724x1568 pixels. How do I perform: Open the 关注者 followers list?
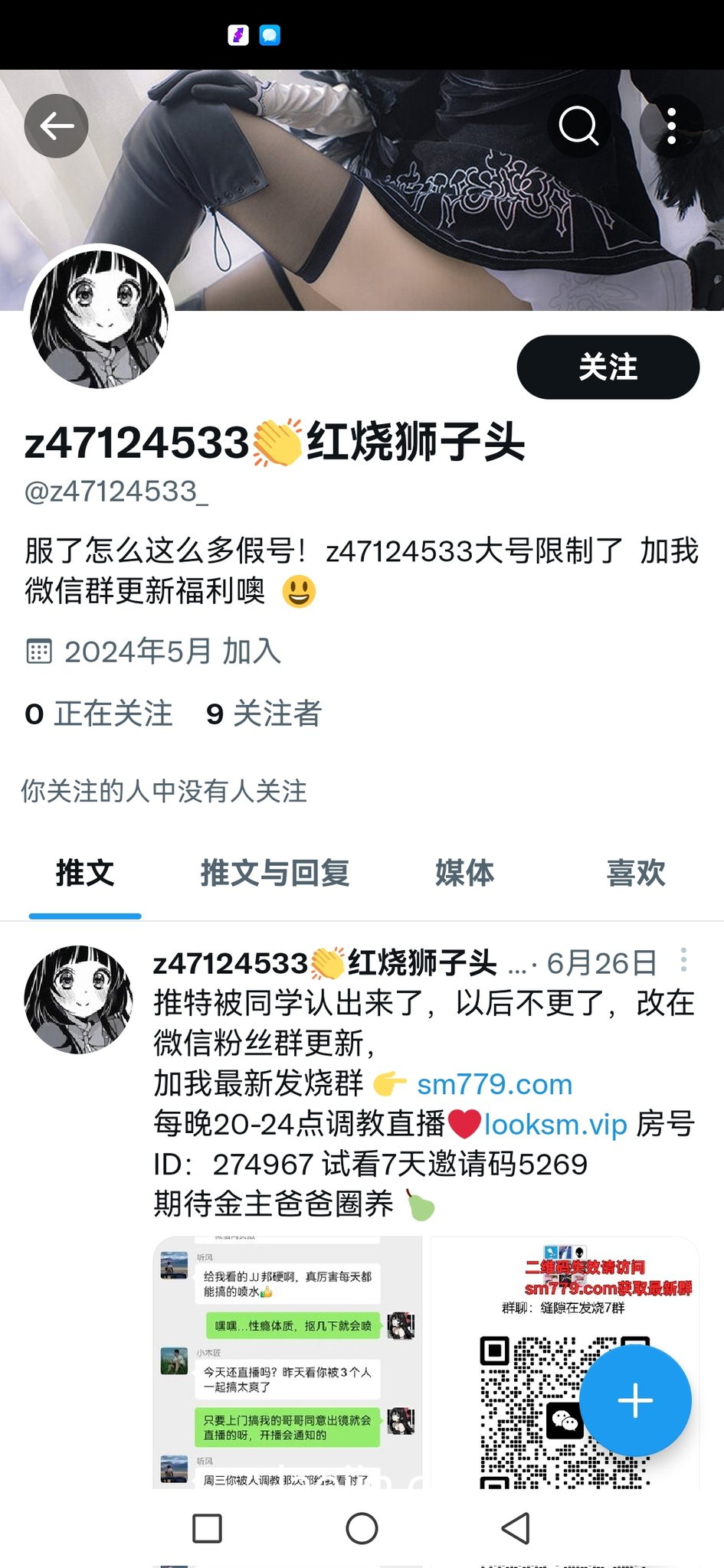click(264, 714)
